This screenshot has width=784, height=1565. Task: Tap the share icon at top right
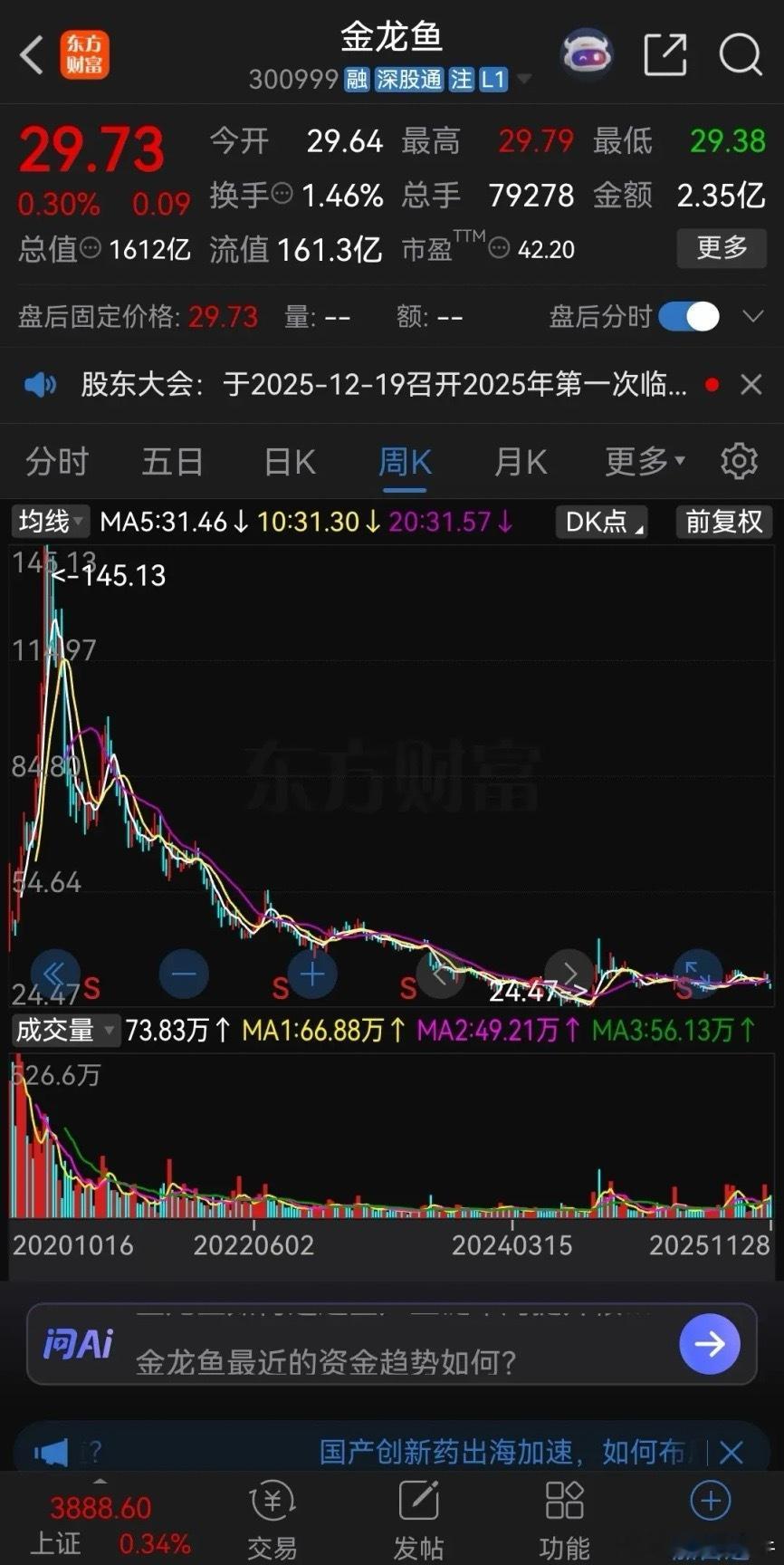pos(665,54)
